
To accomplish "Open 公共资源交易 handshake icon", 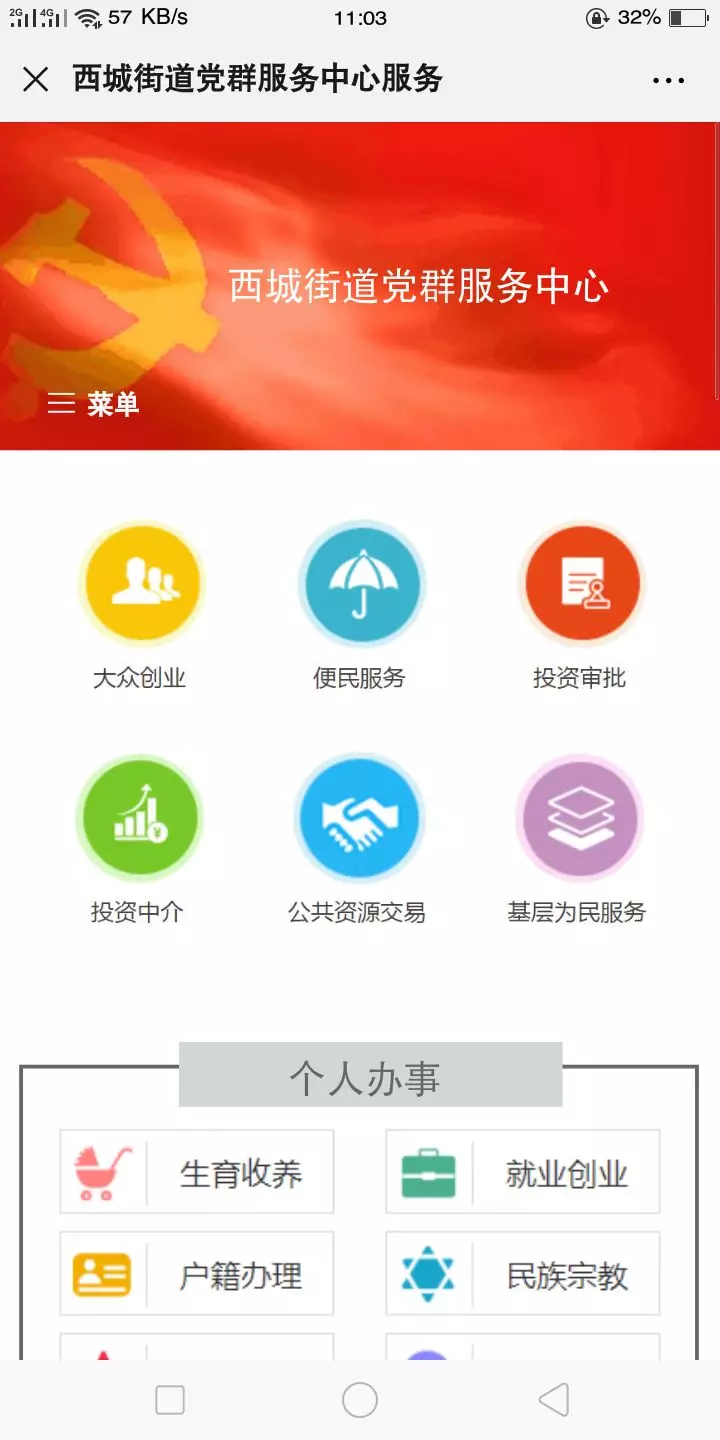I will (x=359, y=818).
